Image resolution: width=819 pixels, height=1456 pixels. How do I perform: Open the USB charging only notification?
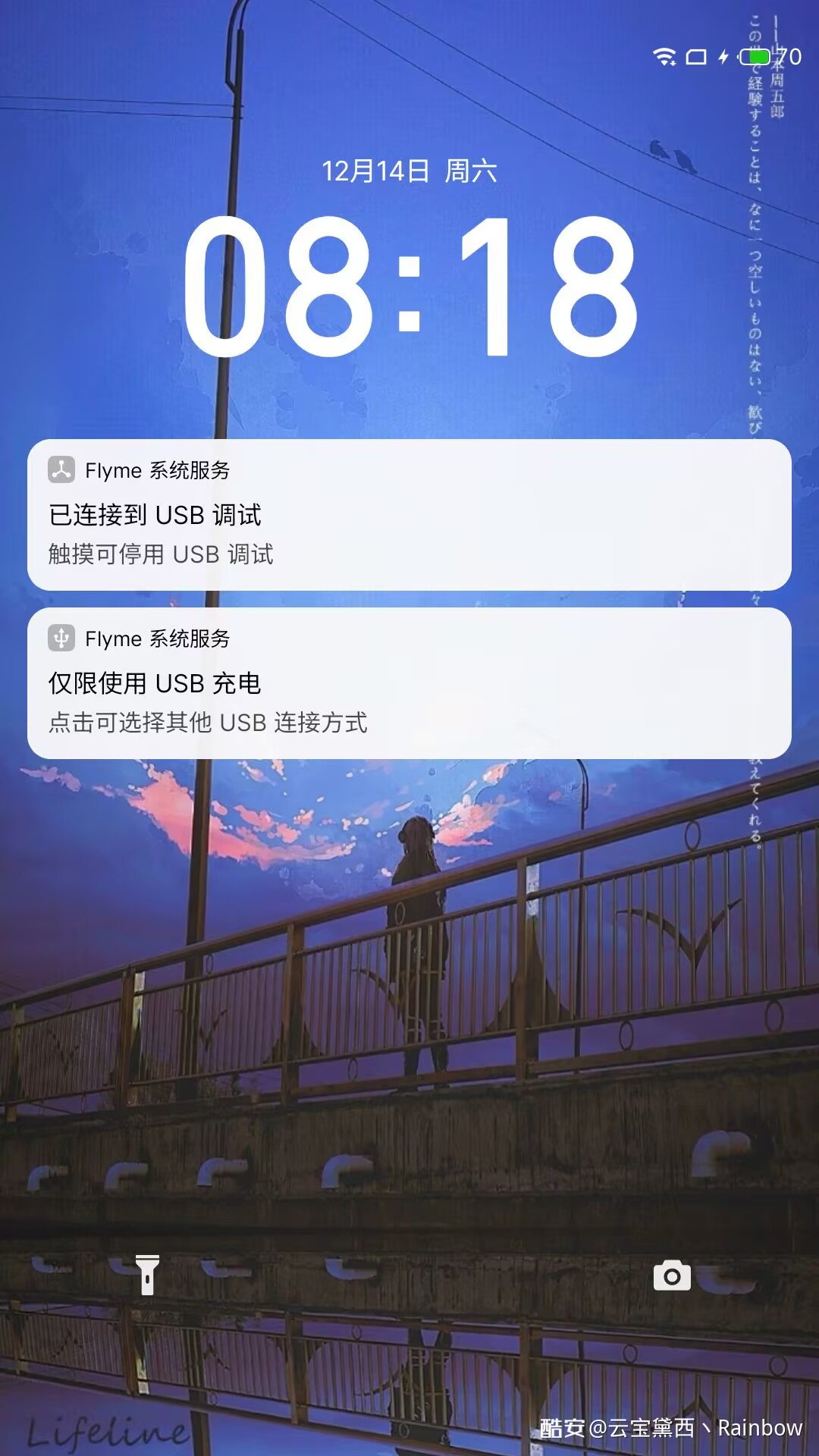coord(409,682)
